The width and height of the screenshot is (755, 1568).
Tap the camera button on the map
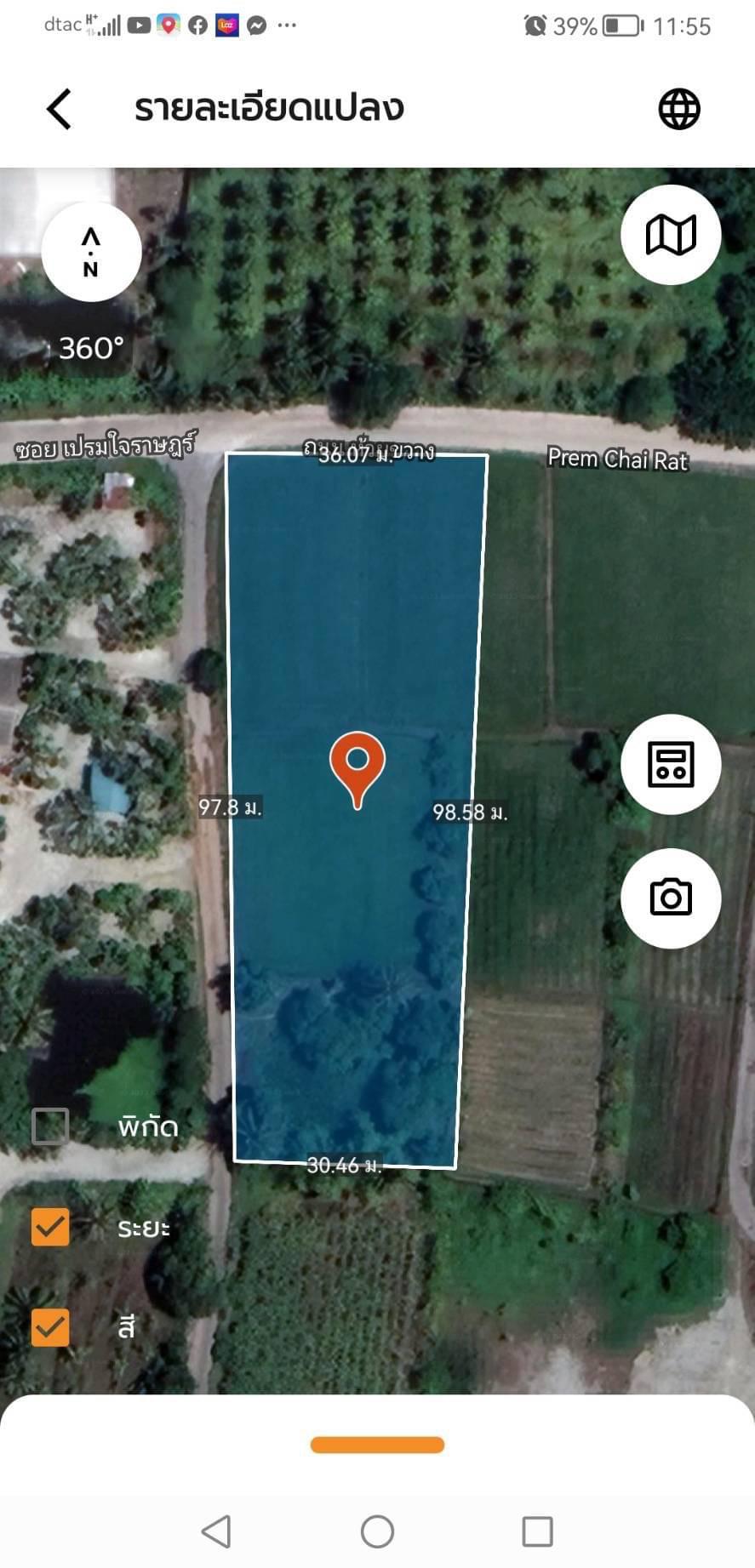671,898
